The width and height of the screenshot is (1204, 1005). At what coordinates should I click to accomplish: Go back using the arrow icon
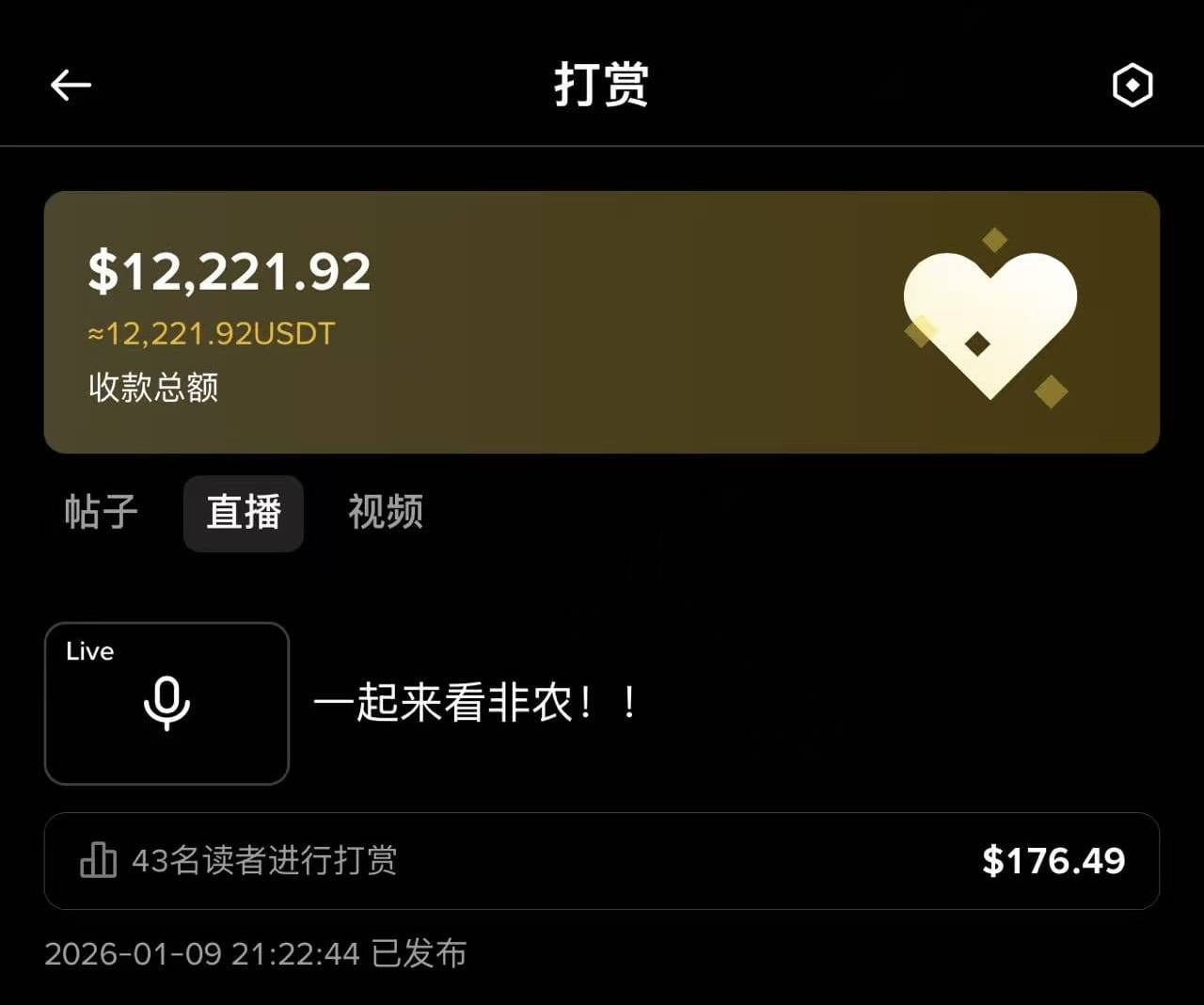71,86
